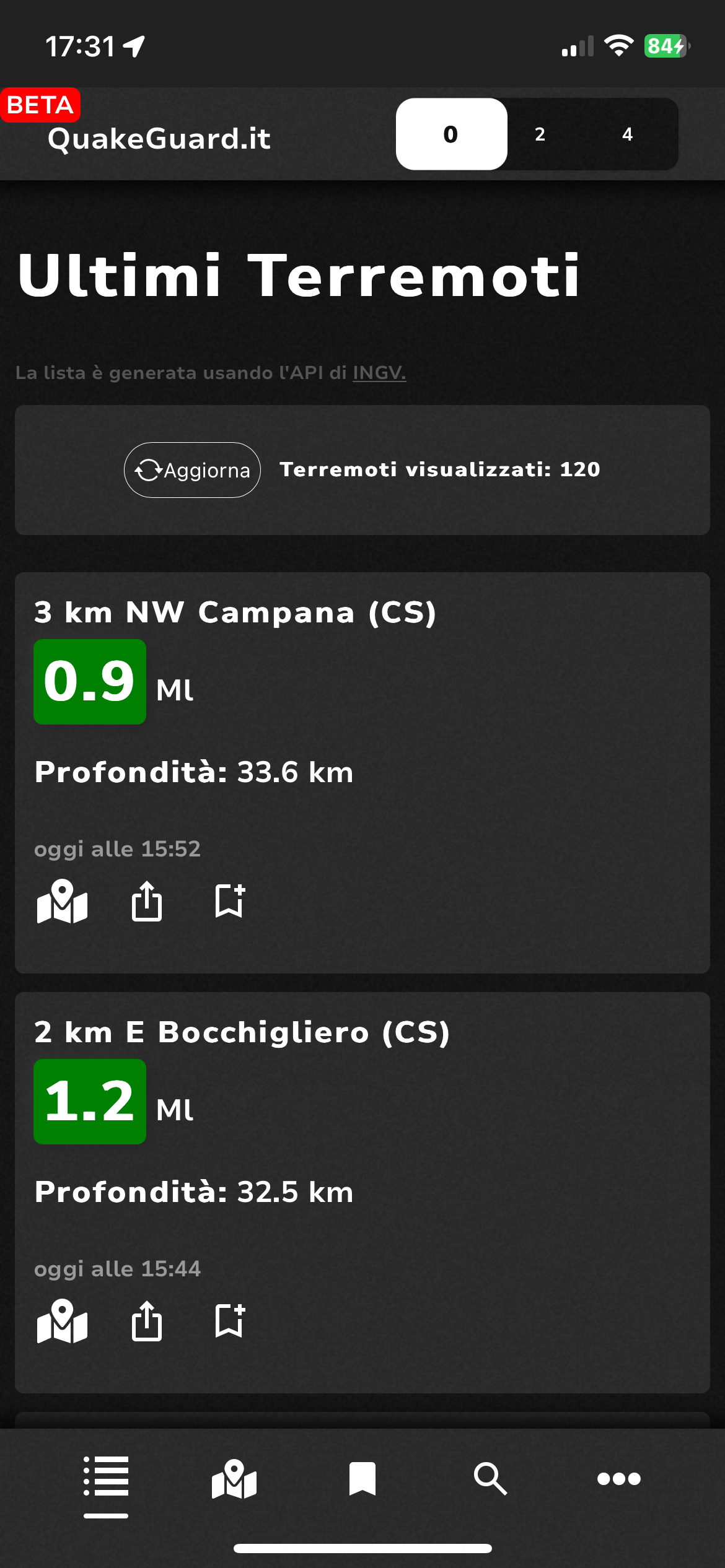725x1568 pixels.
Task: Switch magnitude filter to 2
Action: pyautogui.click(x=540, y=134)
